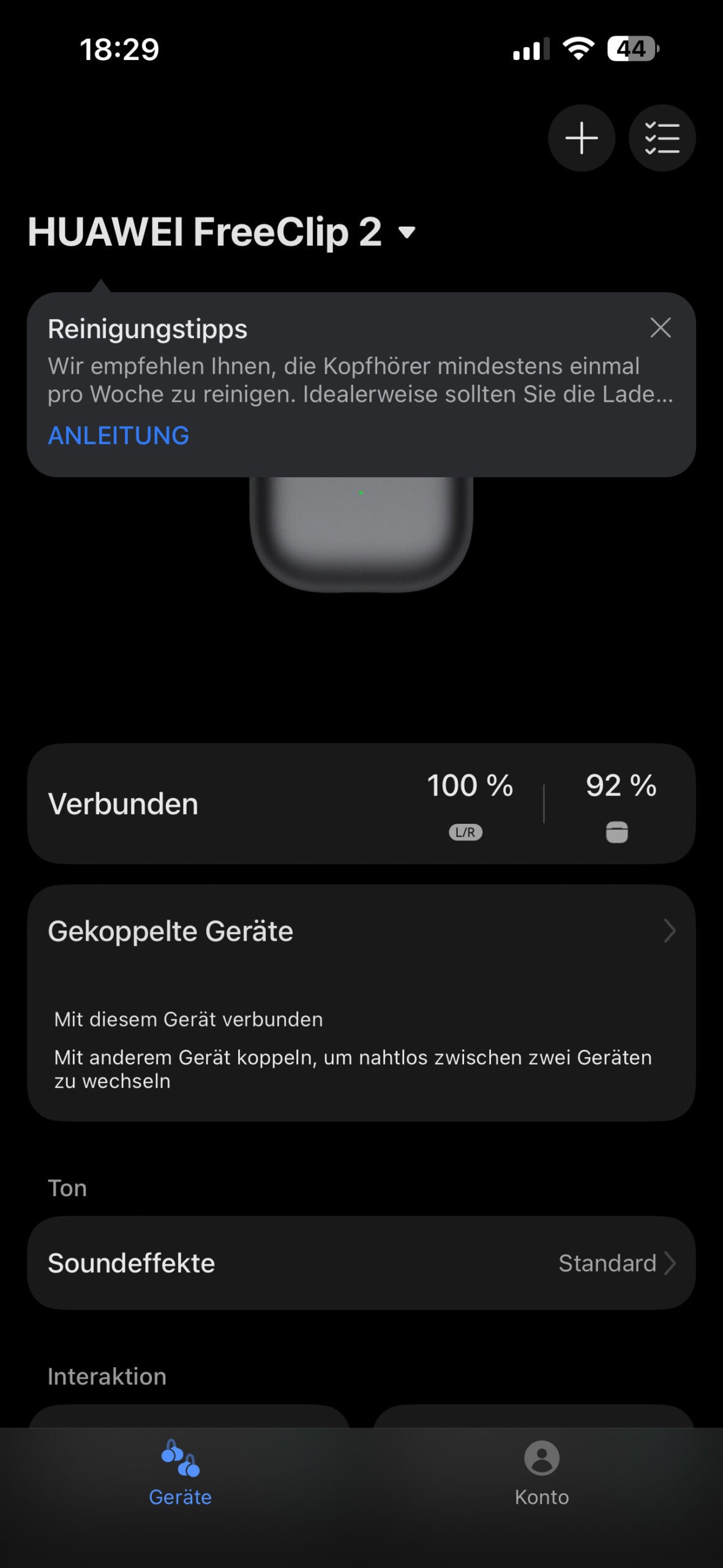Open the device list management icon

click(662, 138)
